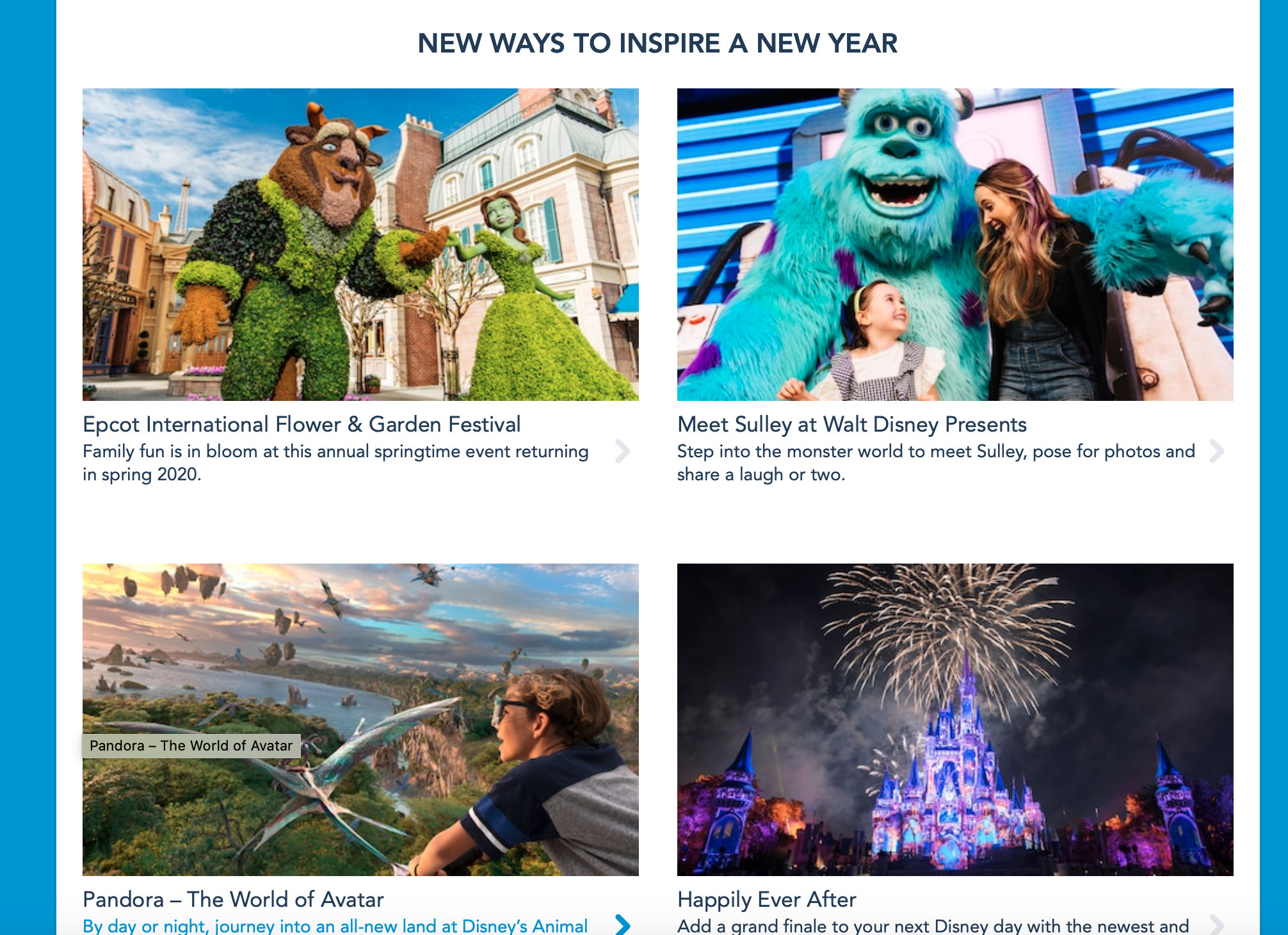
Task: Tap the Pandora – The World of Avatar title link
Action: 233,900
